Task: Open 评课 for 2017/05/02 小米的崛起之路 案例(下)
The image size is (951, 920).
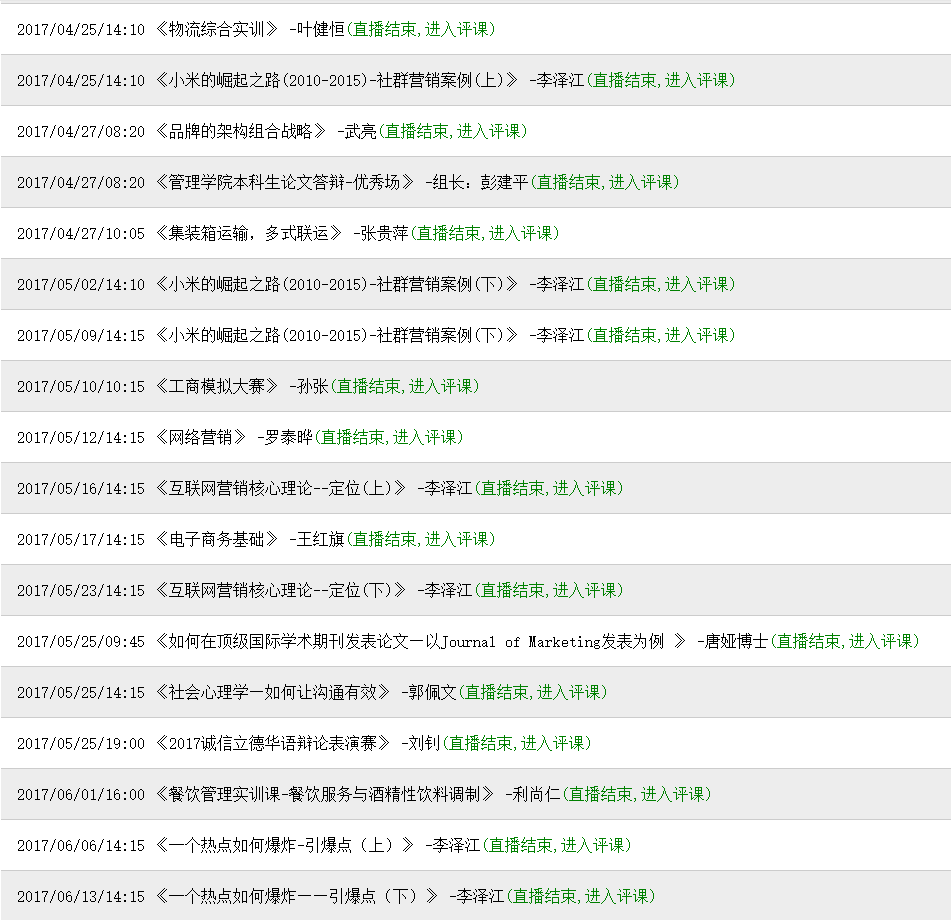Action: tap(697, 284)
